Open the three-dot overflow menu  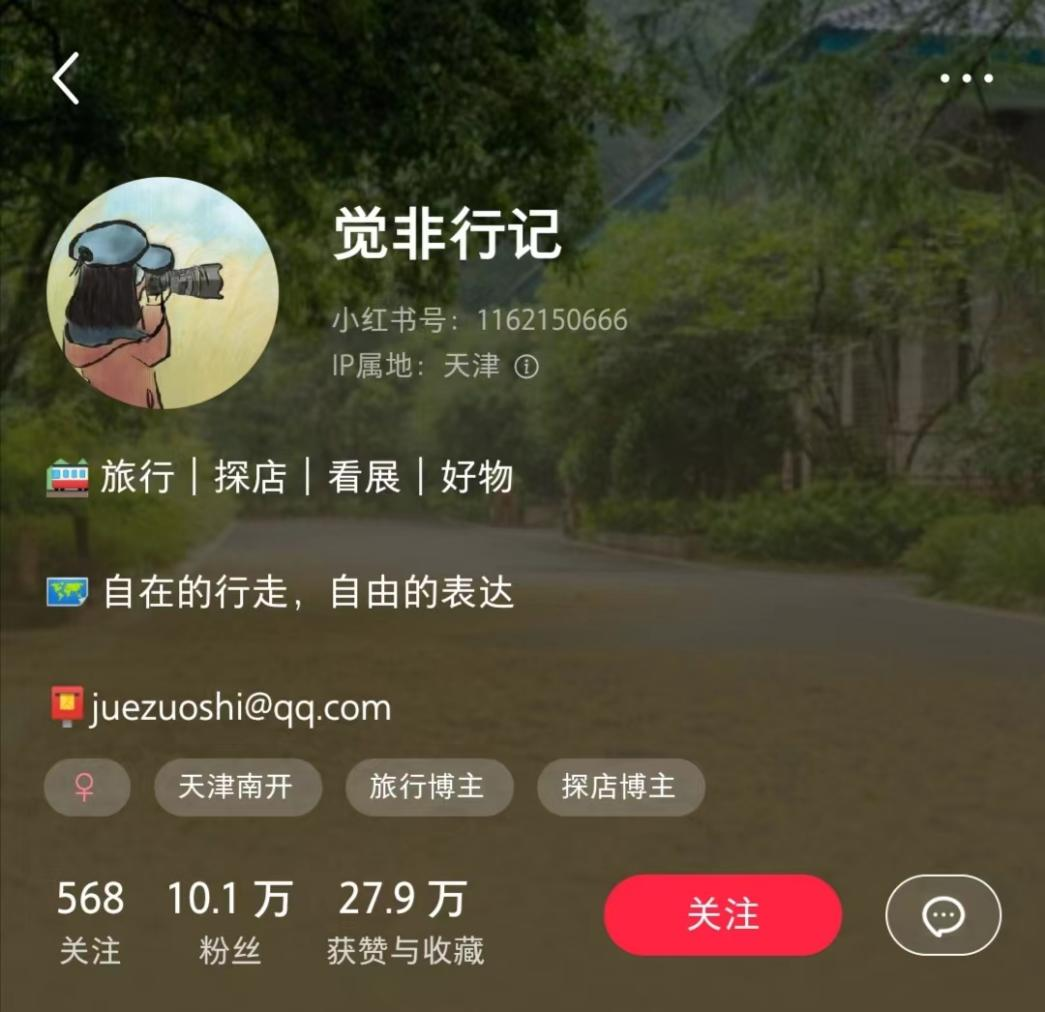point(966,79)
